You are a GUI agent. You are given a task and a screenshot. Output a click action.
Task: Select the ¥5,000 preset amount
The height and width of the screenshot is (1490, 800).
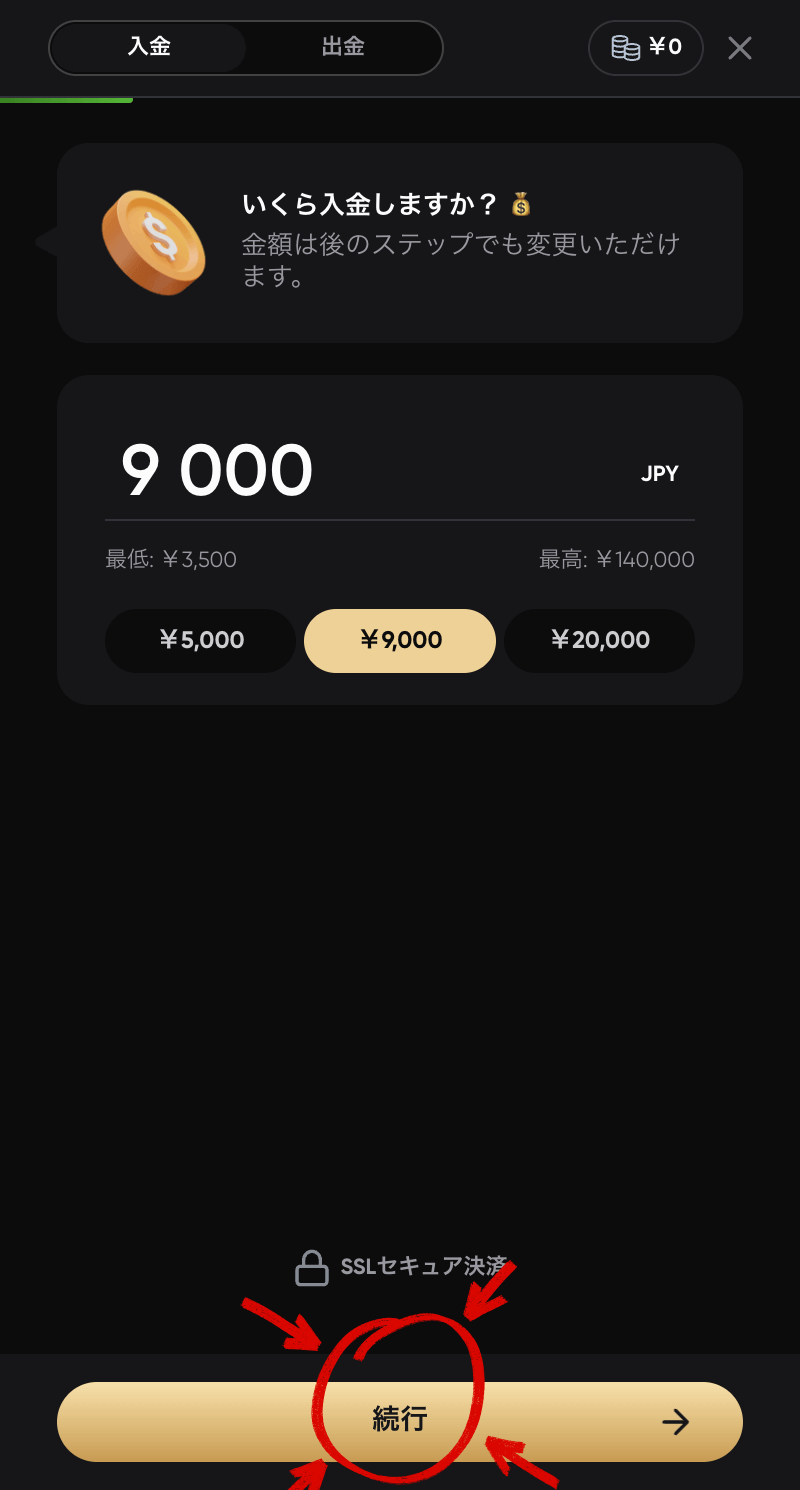pyautogui.click(x=201, y=640)
